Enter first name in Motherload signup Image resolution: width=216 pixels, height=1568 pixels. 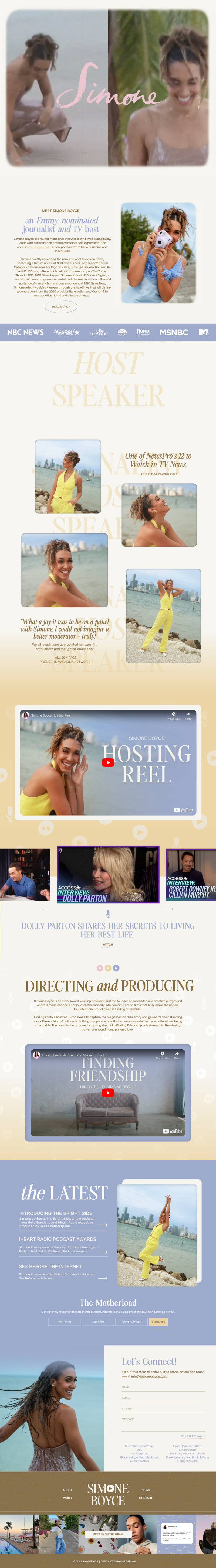coord(64,1321)
